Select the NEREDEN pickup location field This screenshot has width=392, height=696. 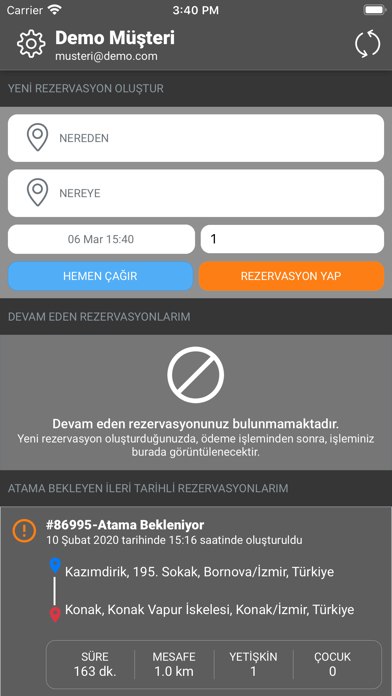tap(196, 138)
